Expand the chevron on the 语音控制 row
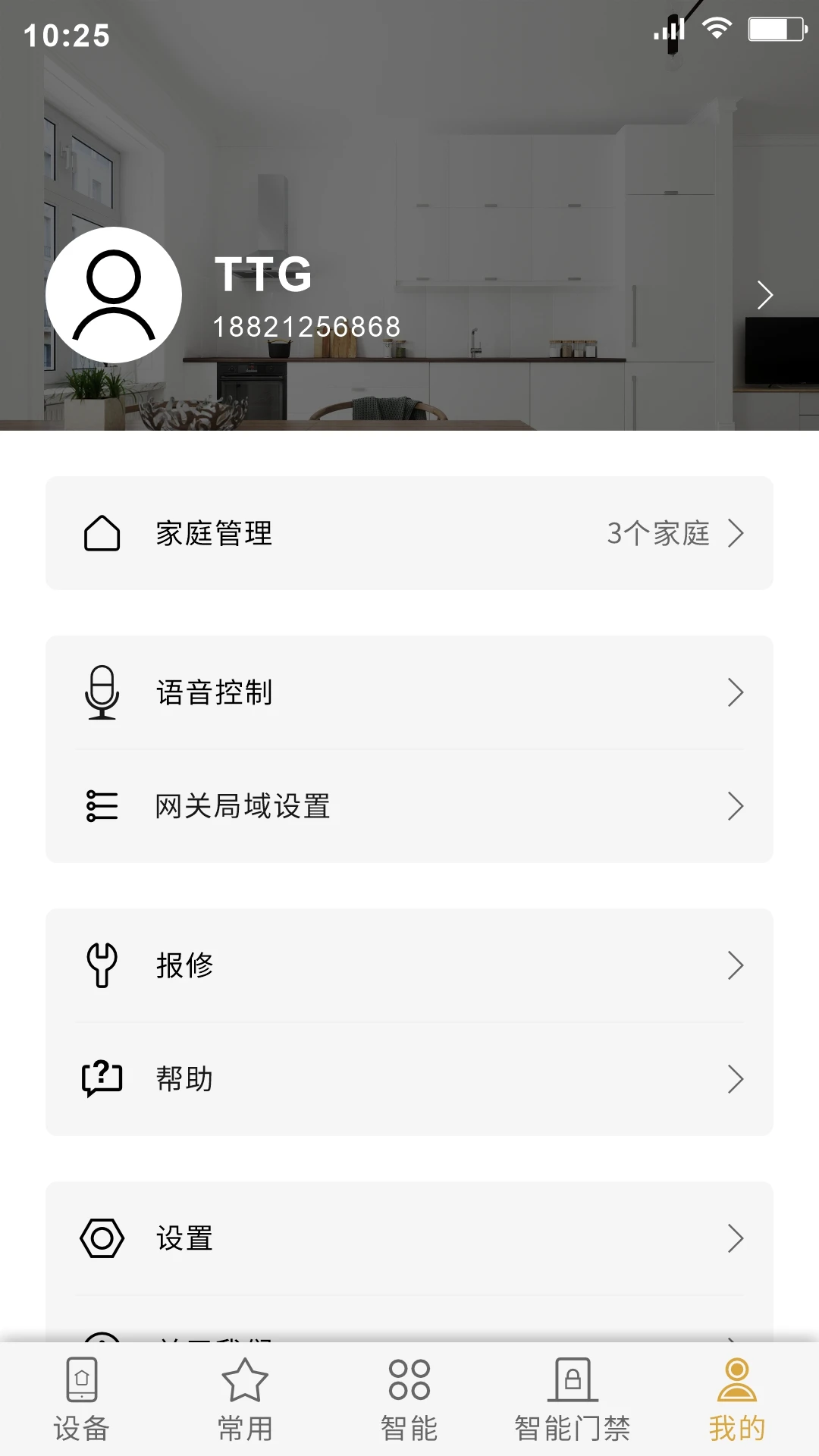Image resolution: width=819 pixels, height=1456 pixels. pyautogui.click(x=735, y=692)
